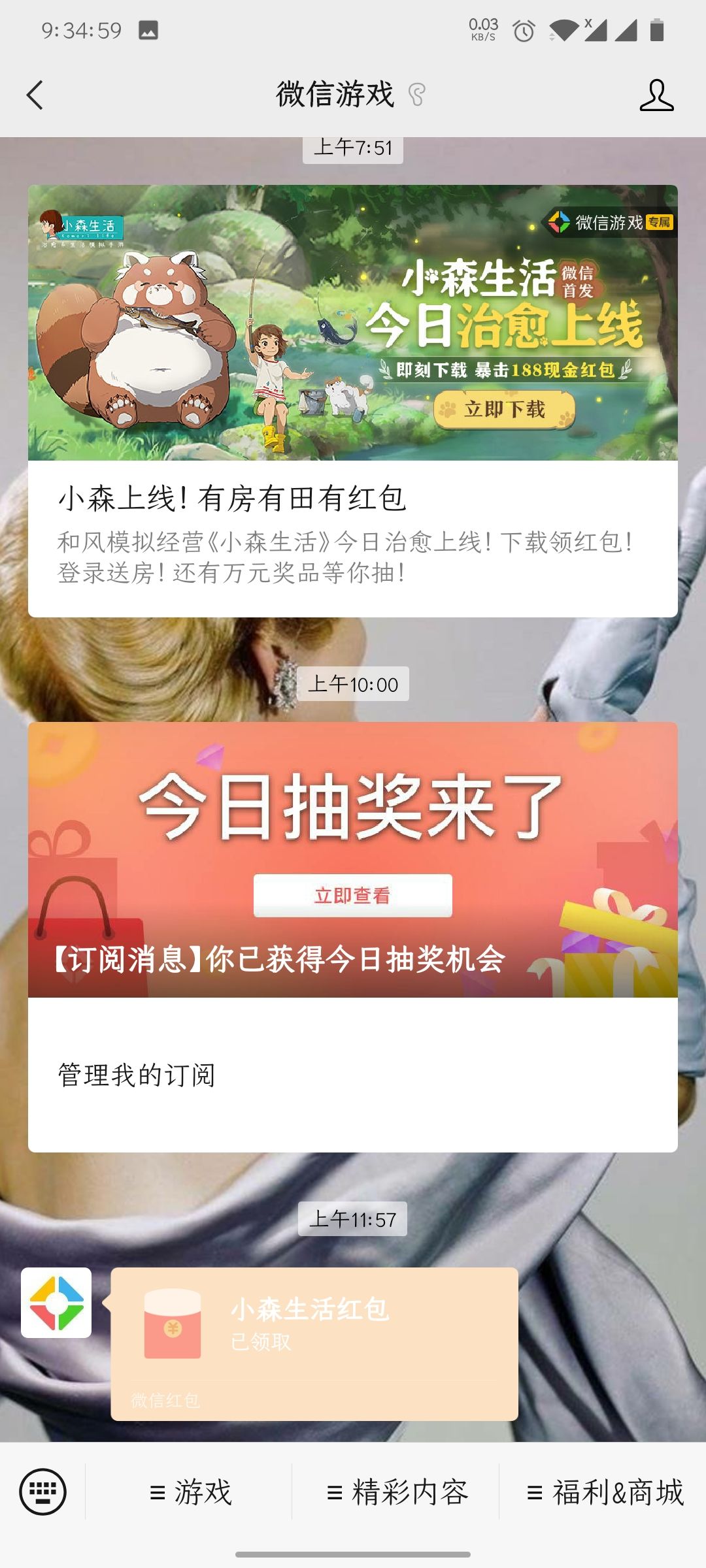Open the account profile icon
This screenshot has height=1568, width=706.
656,95
